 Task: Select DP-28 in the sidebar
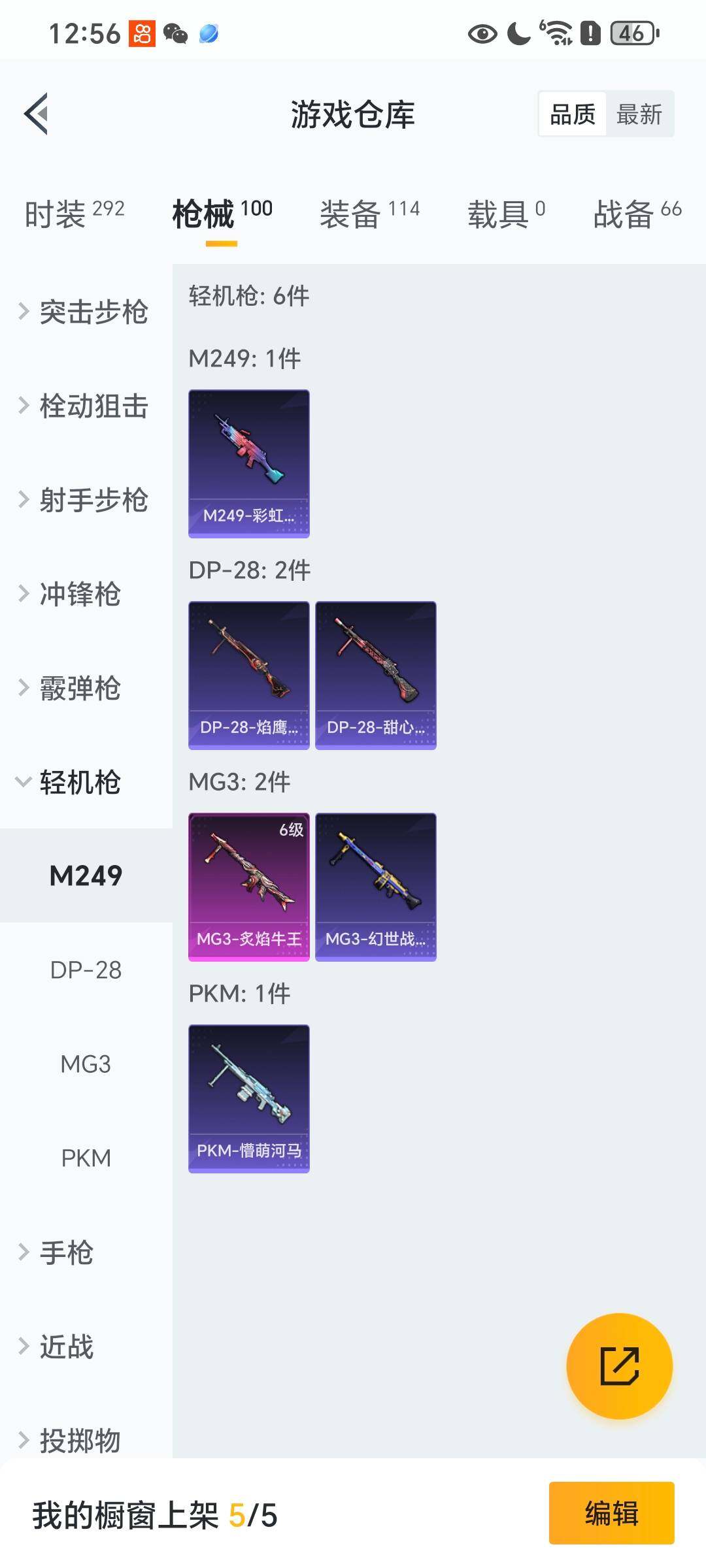(x=86, y=970)
